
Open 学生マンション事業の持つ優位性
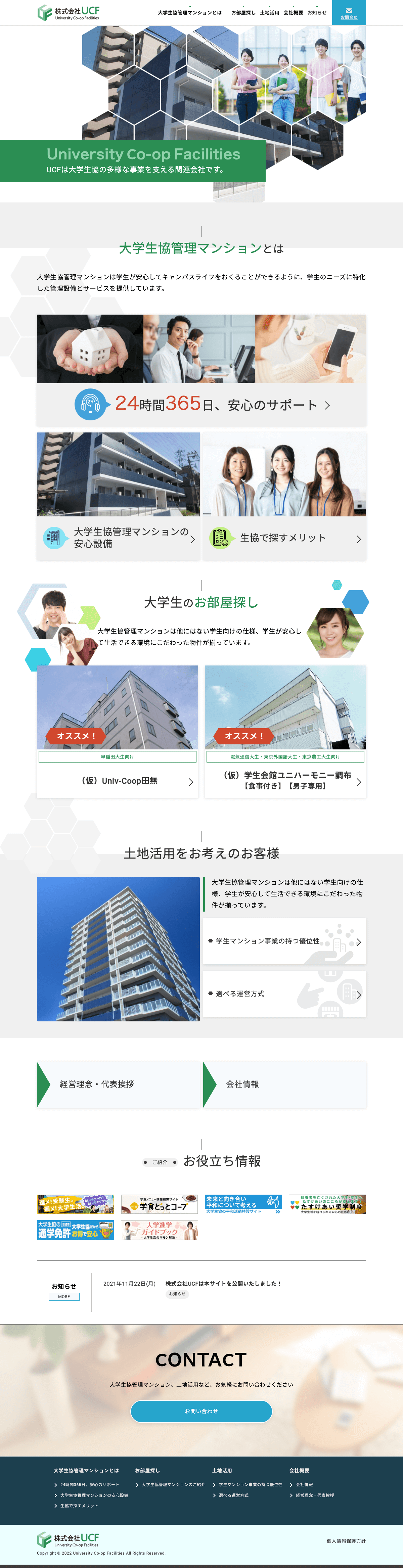pyautogui.click(x=284, y=941)
